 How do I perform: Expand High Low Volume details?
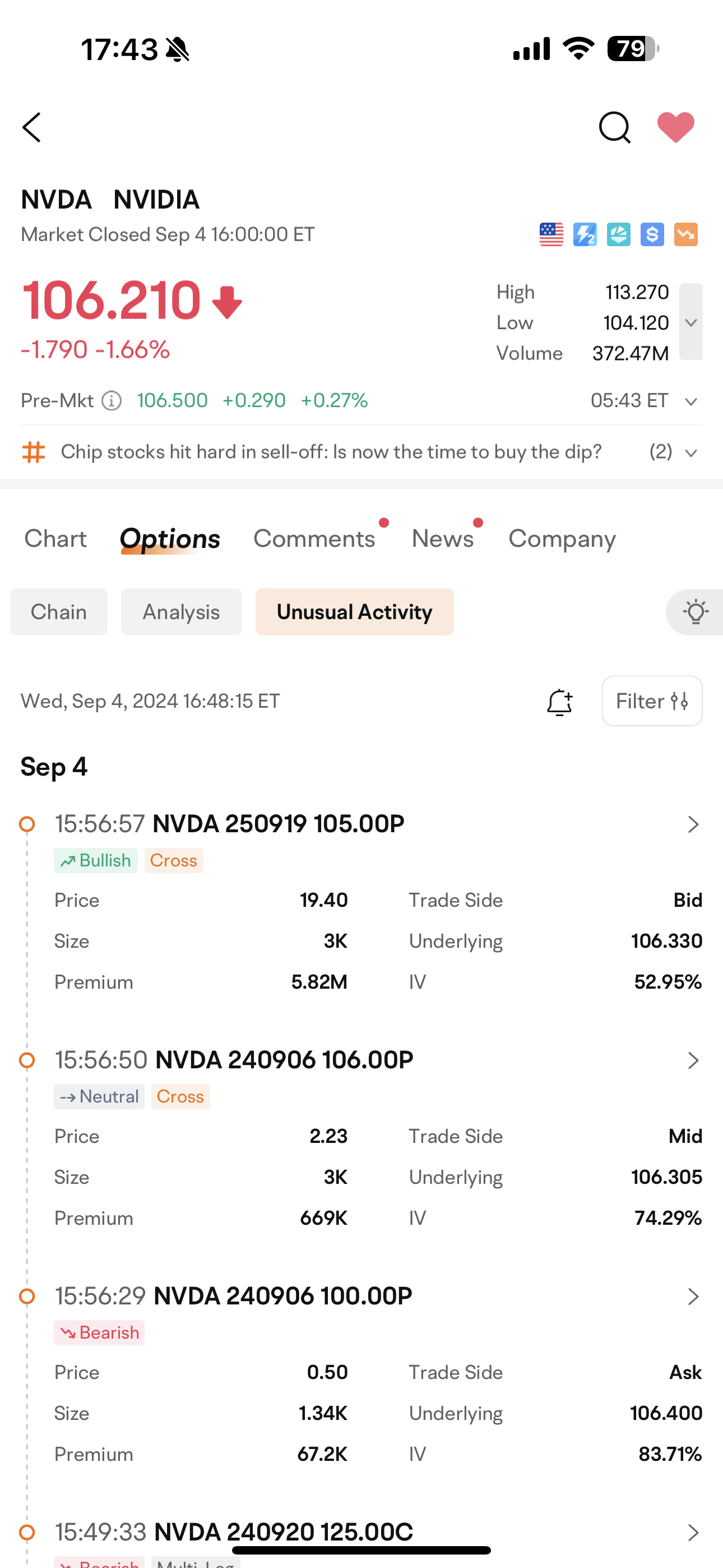[x=690, y=322]
